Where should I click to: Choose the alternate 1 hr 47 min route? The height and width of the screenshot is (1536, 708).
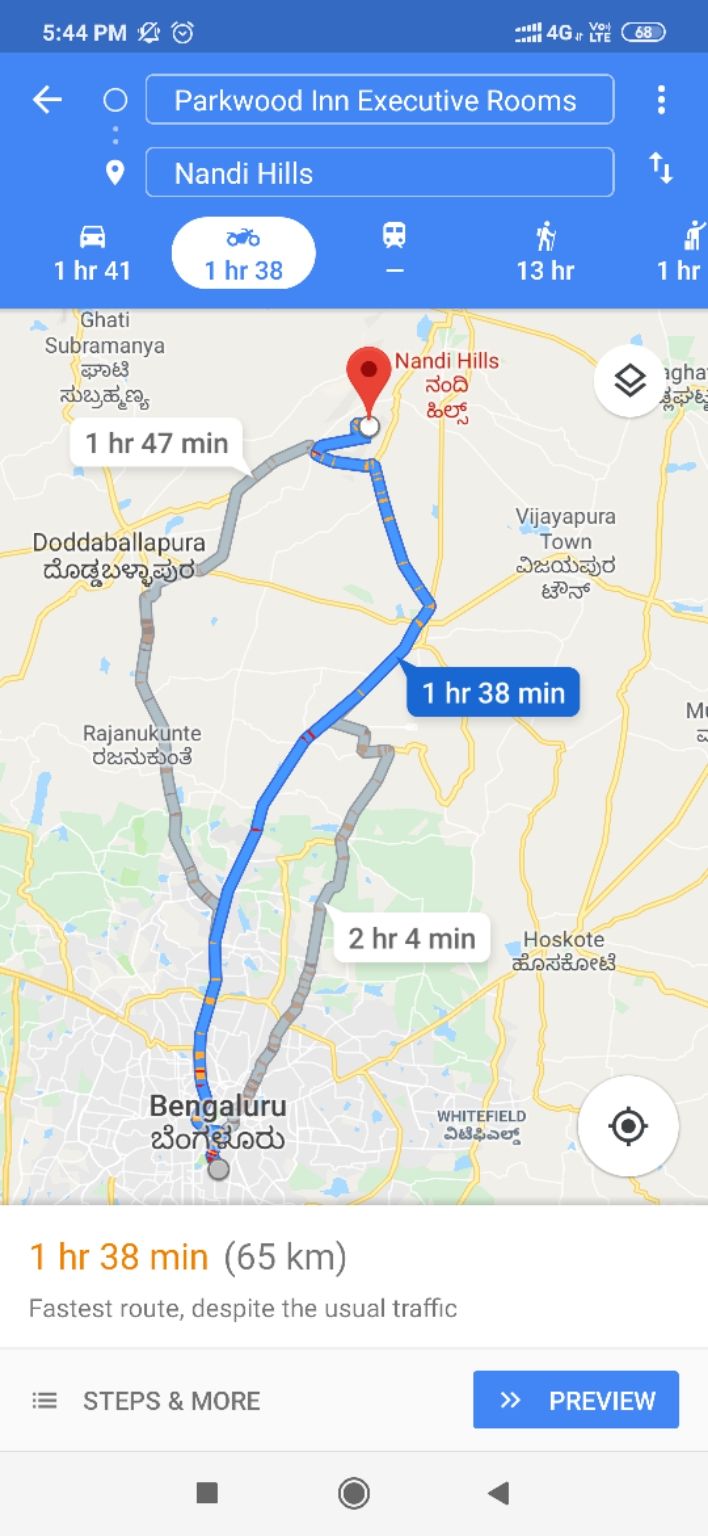[x=157, y=443]
